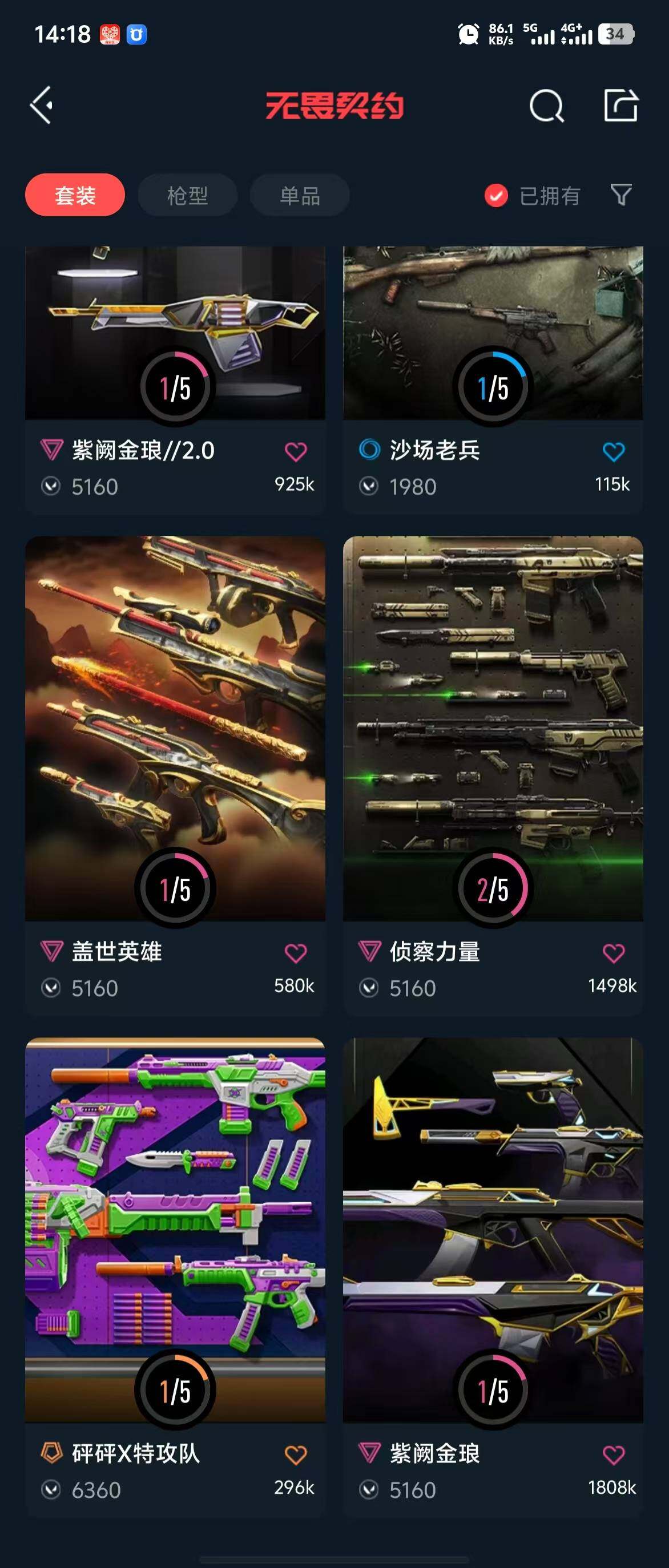
Task: Tap the heart on 紫阙金琅 1808k
Action: (614, 1455)
